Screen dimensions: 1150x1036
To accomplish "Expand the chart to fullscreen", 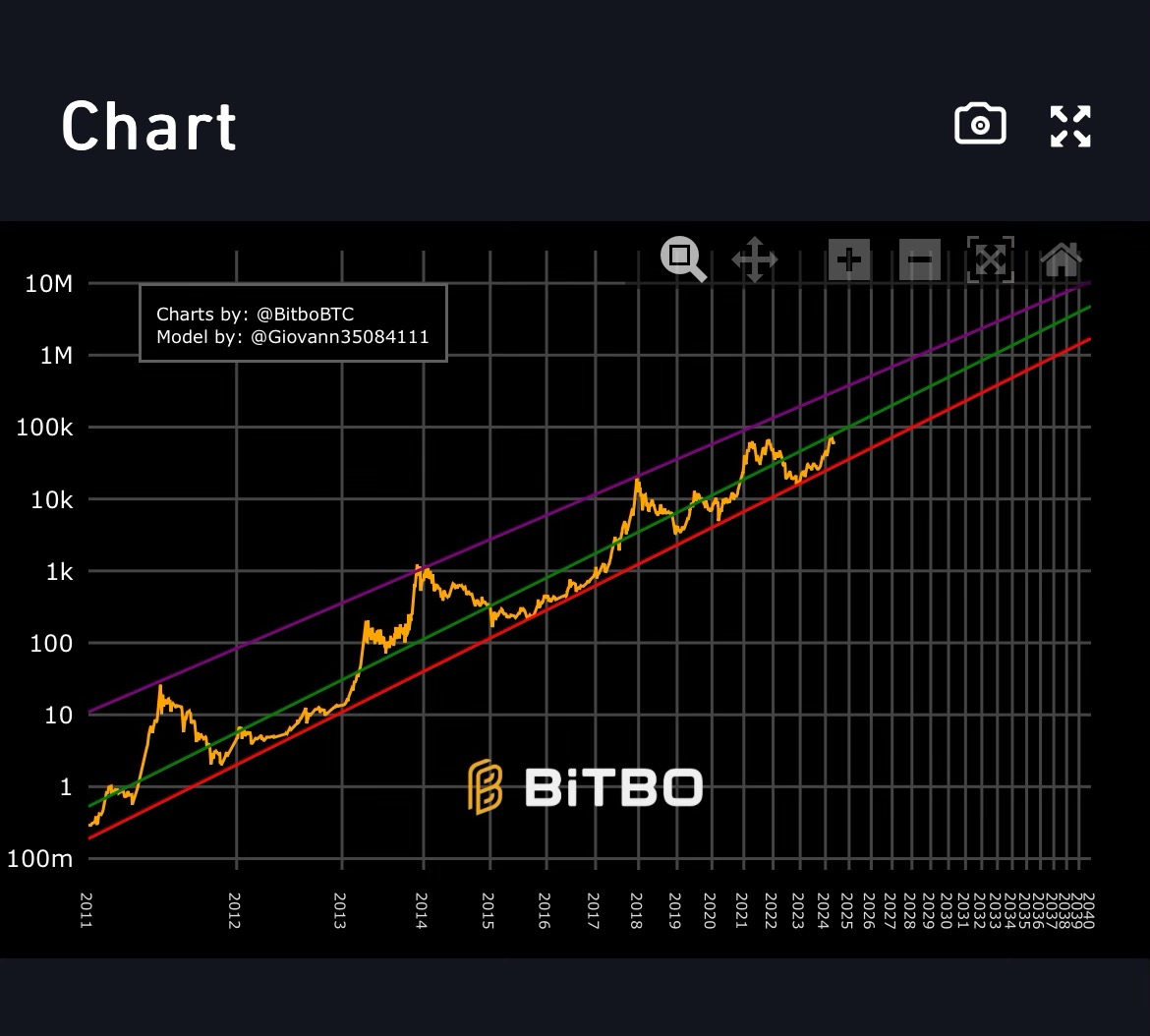I will 1070,126.
